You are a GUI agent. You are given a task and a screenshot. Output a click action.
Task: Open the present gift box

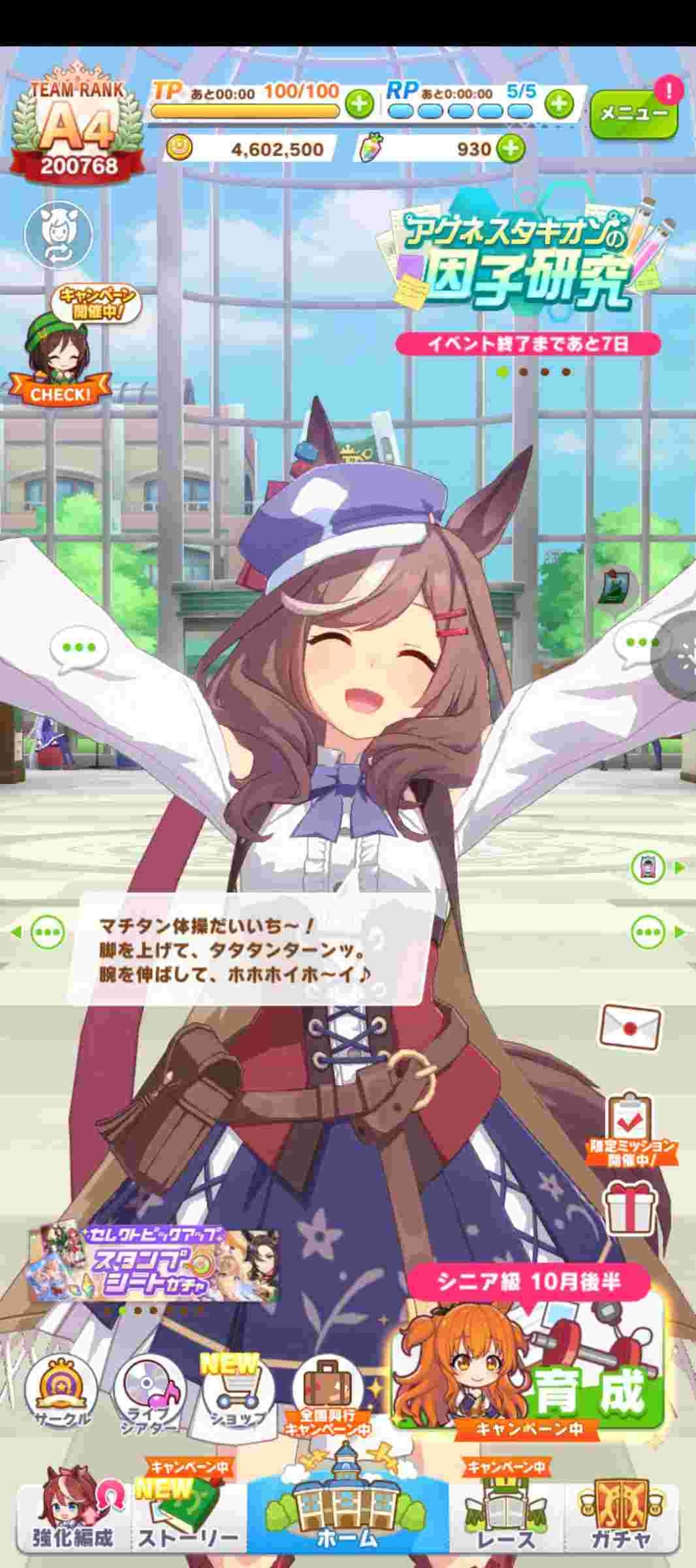(x=629, y=1209)
